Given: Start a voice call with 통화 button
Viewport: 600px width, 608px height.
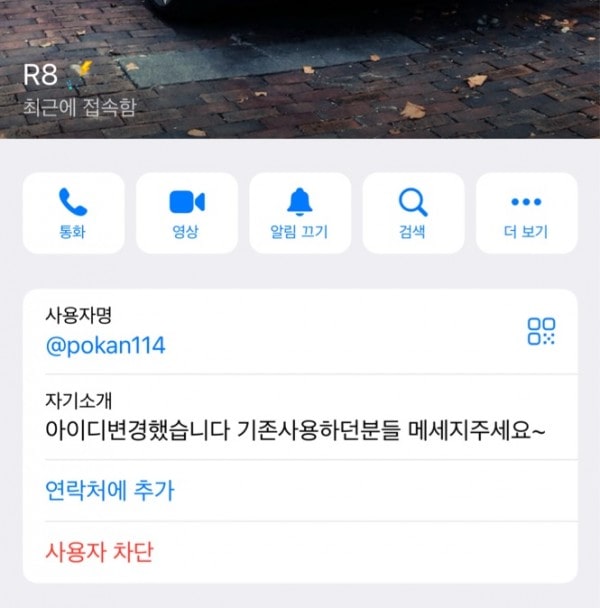Looking at the screenshot, I should point(73,213).
